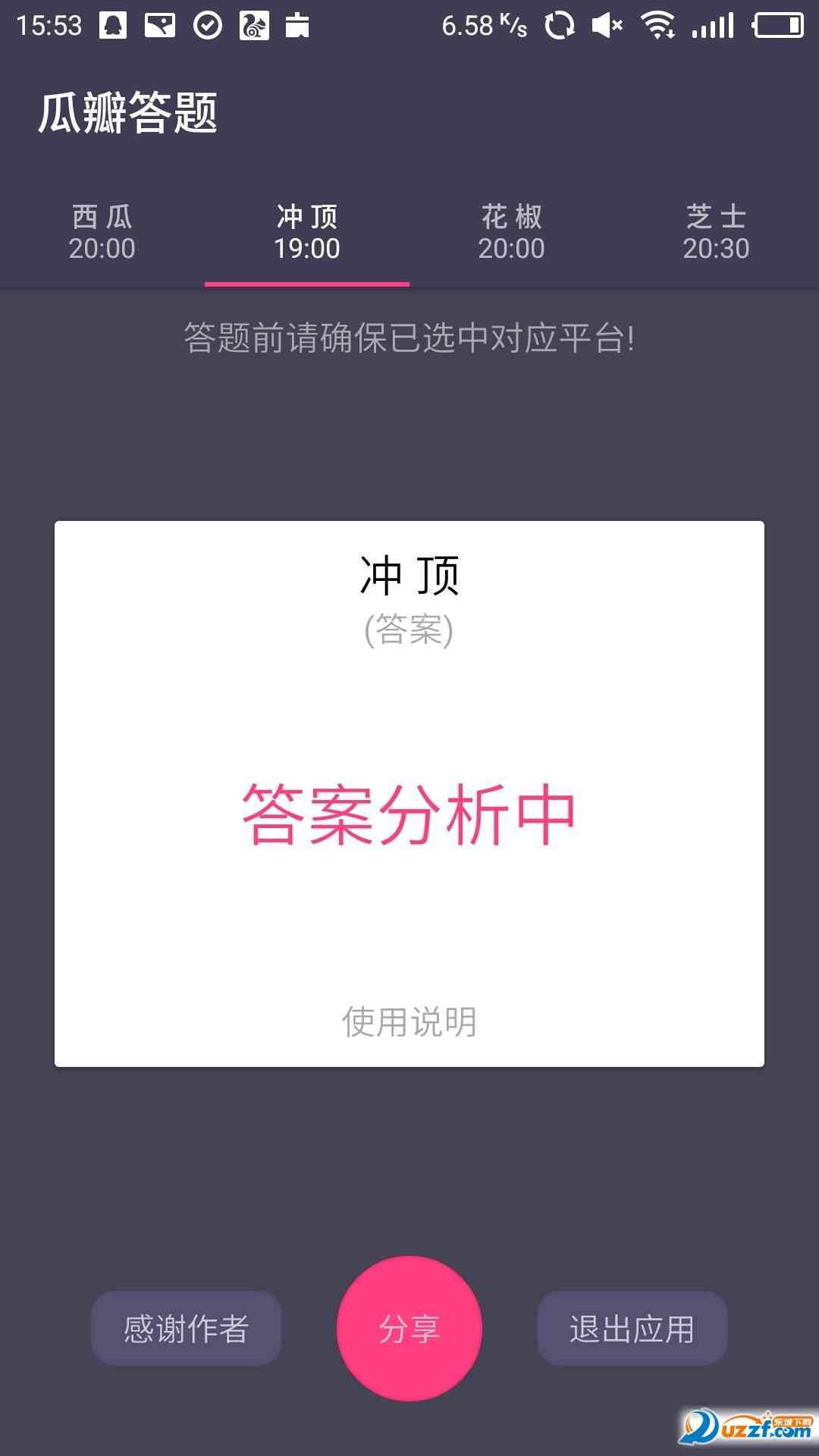The height and width of the screenshot is (1456, 819).
Task: Switch to the 西瓜 20:00 tab
Action: pos(102,233)
